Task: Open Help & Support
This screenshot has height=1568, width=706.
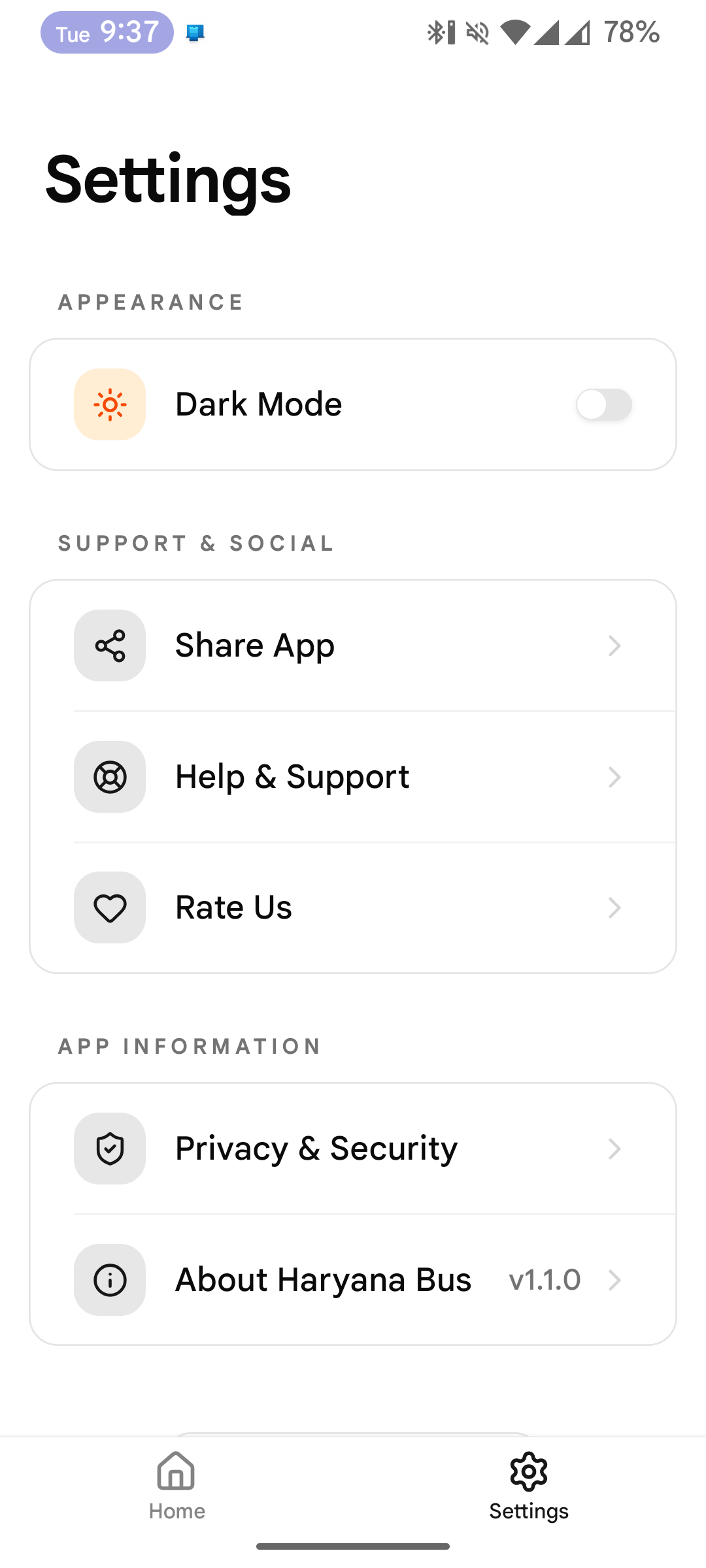Action: 353,777
